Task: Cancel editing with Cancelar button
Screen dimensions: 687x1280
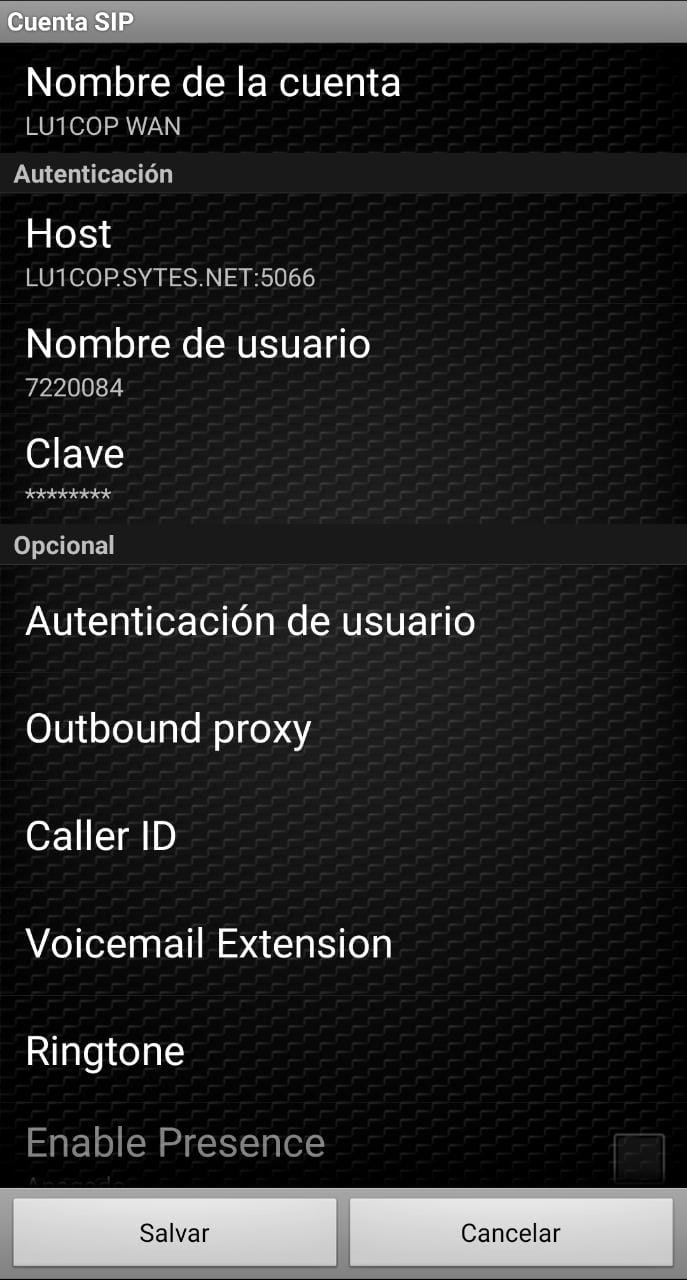Action: [x=511, y=1233]
